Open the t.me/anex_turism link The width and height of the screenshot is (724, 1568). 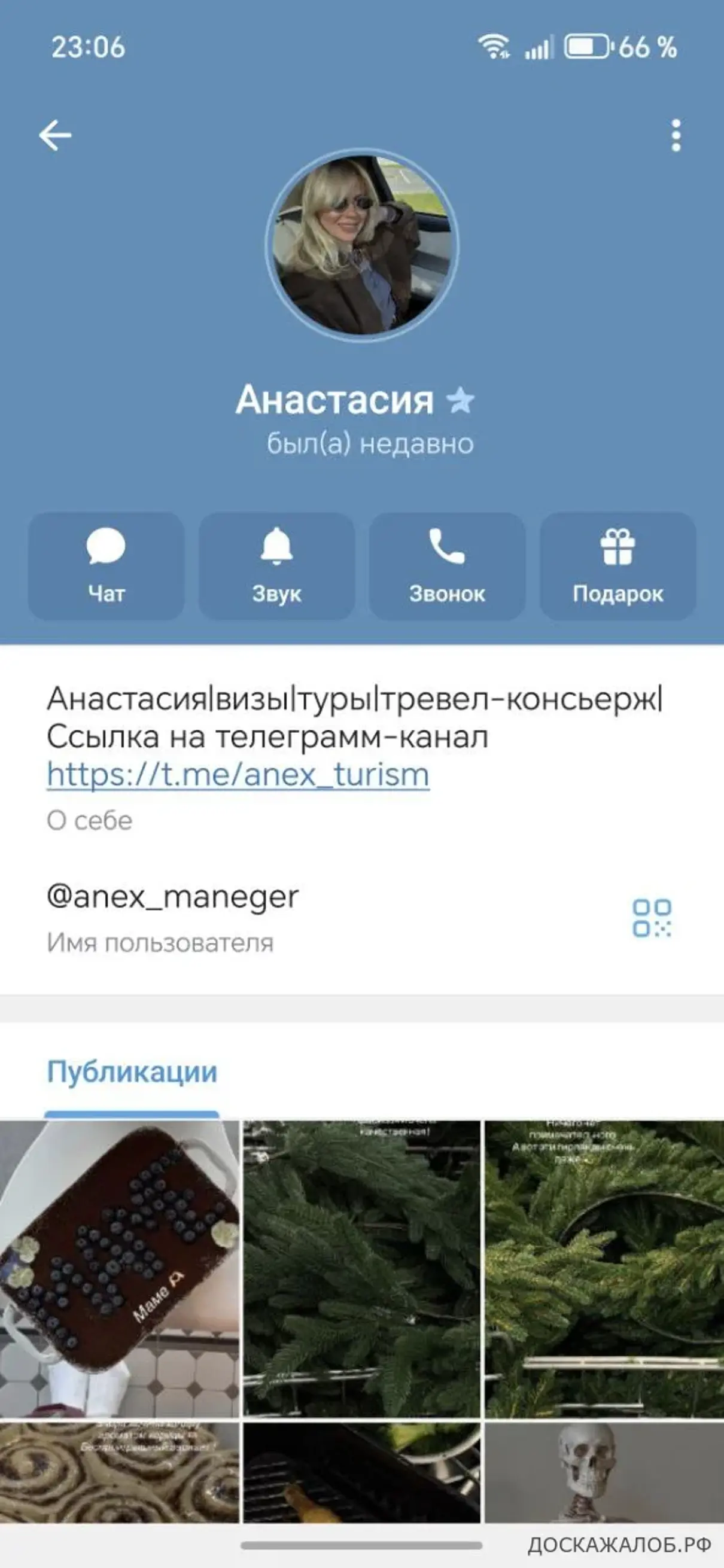238,775
